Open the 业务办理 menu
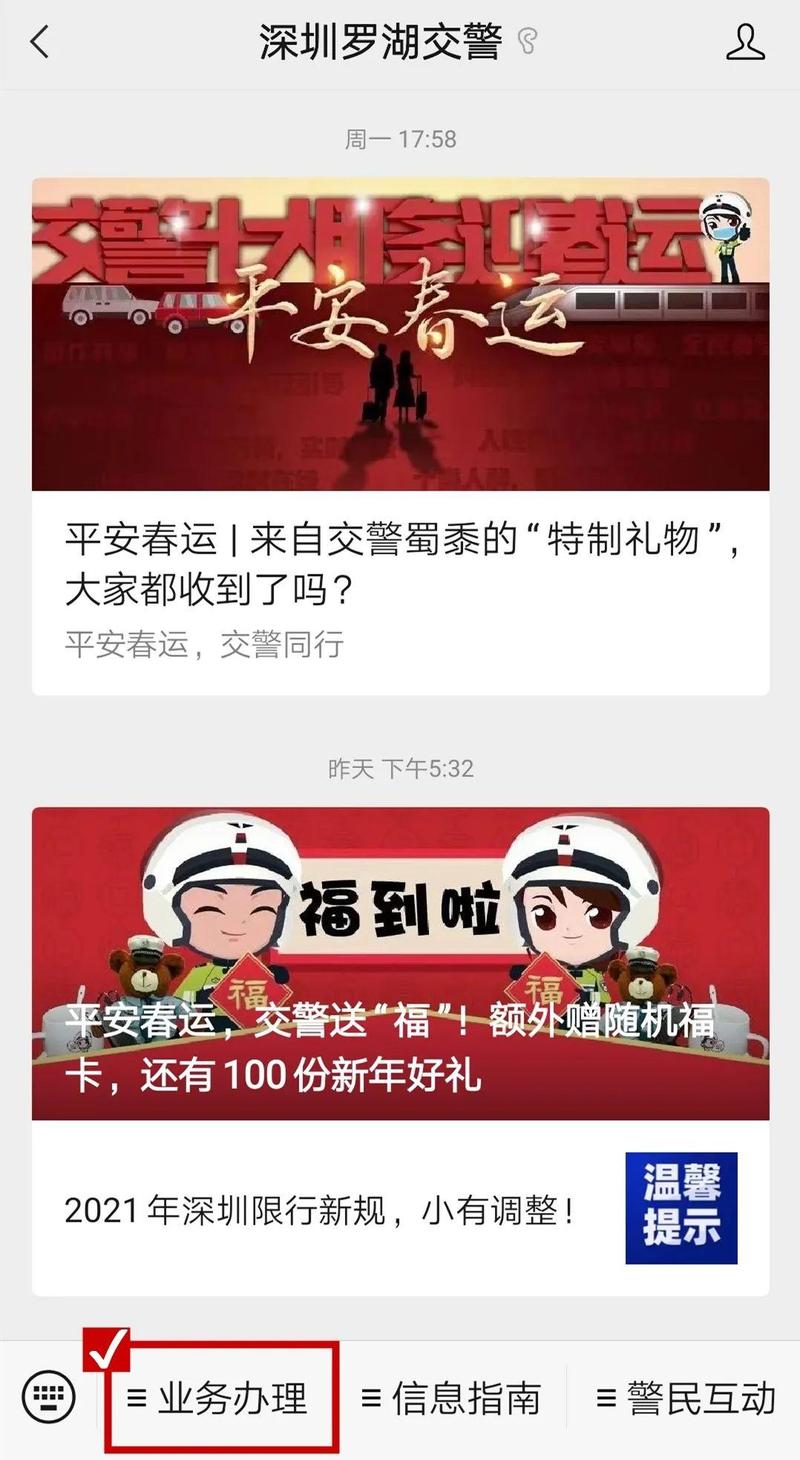Viewport: 800px width, 1460px height. click(220, 1398)
